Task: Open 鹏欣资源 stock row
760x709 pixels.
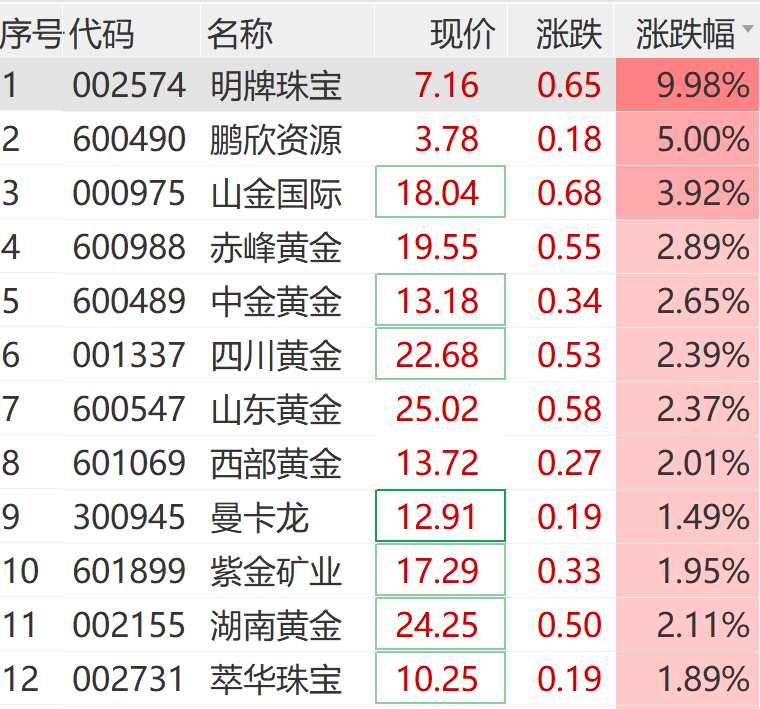Action: (x=276, y=140)
